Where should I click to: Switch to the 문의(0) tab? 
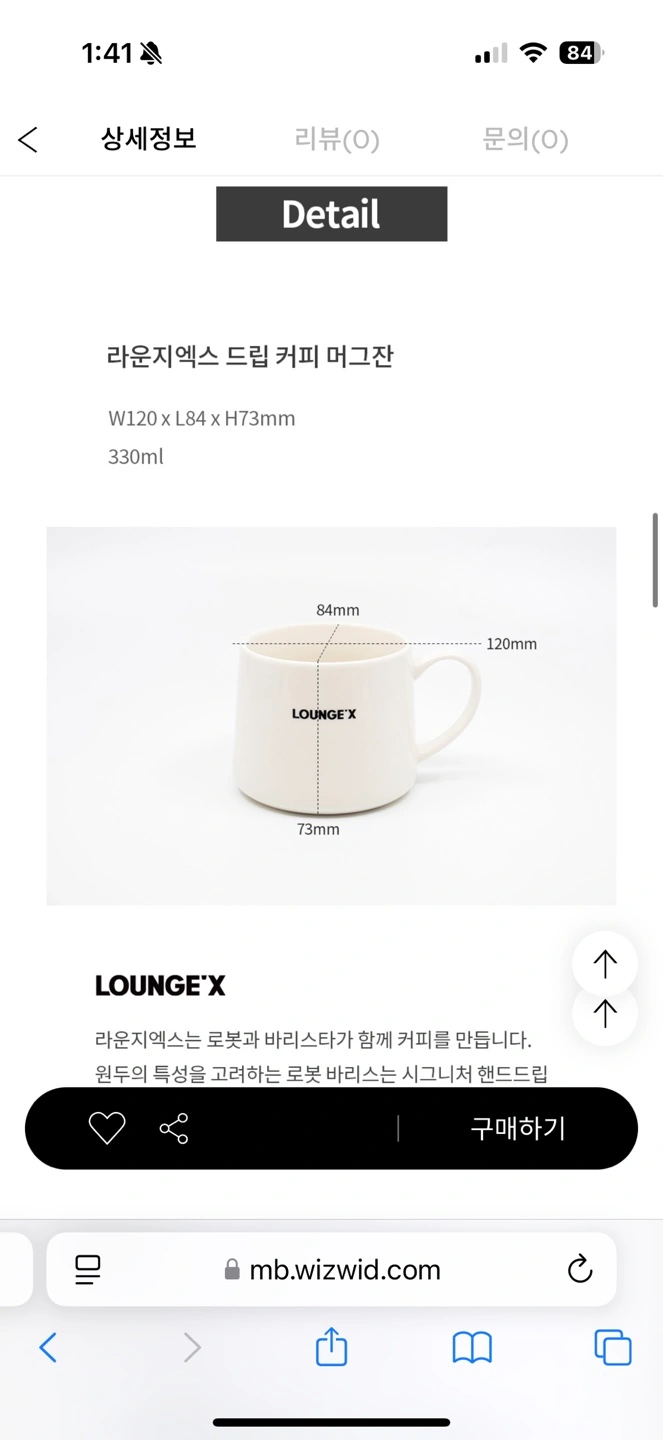point(525,139)
